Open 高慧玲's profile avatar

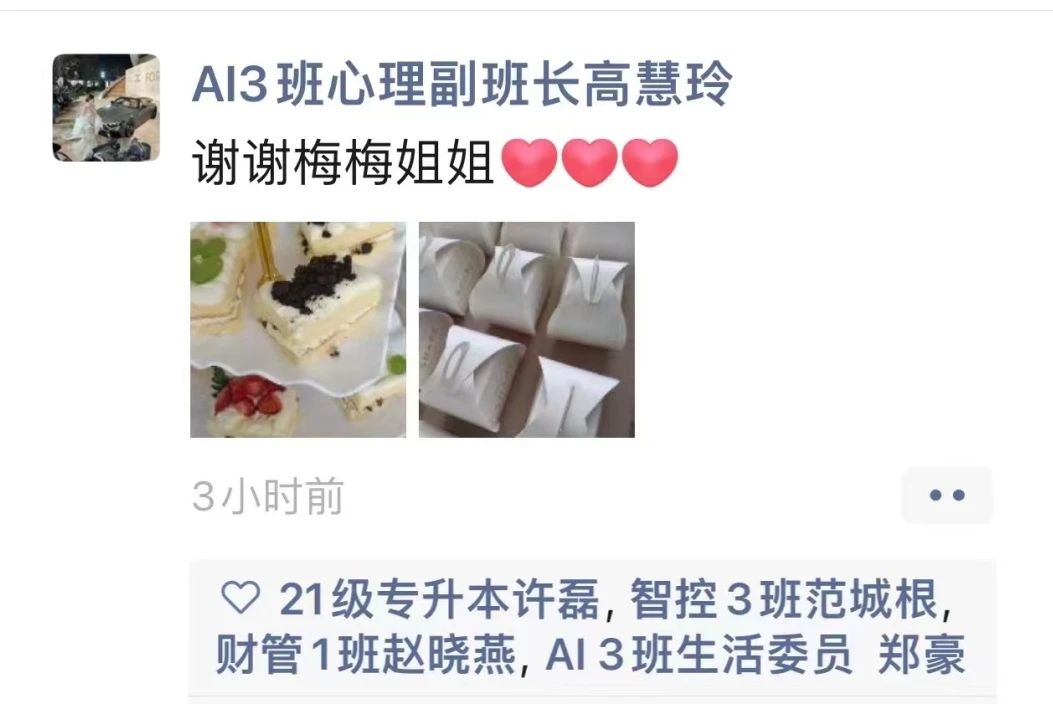(x=105, y=107)
